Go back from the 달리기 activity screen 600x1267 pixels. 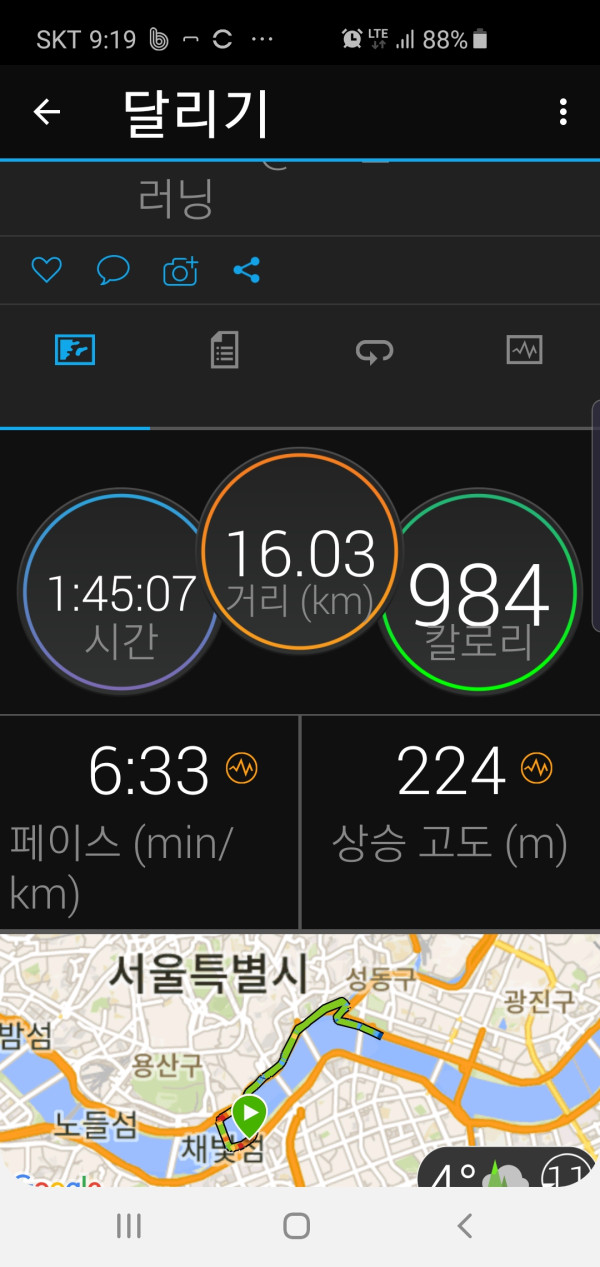[47, 112]
